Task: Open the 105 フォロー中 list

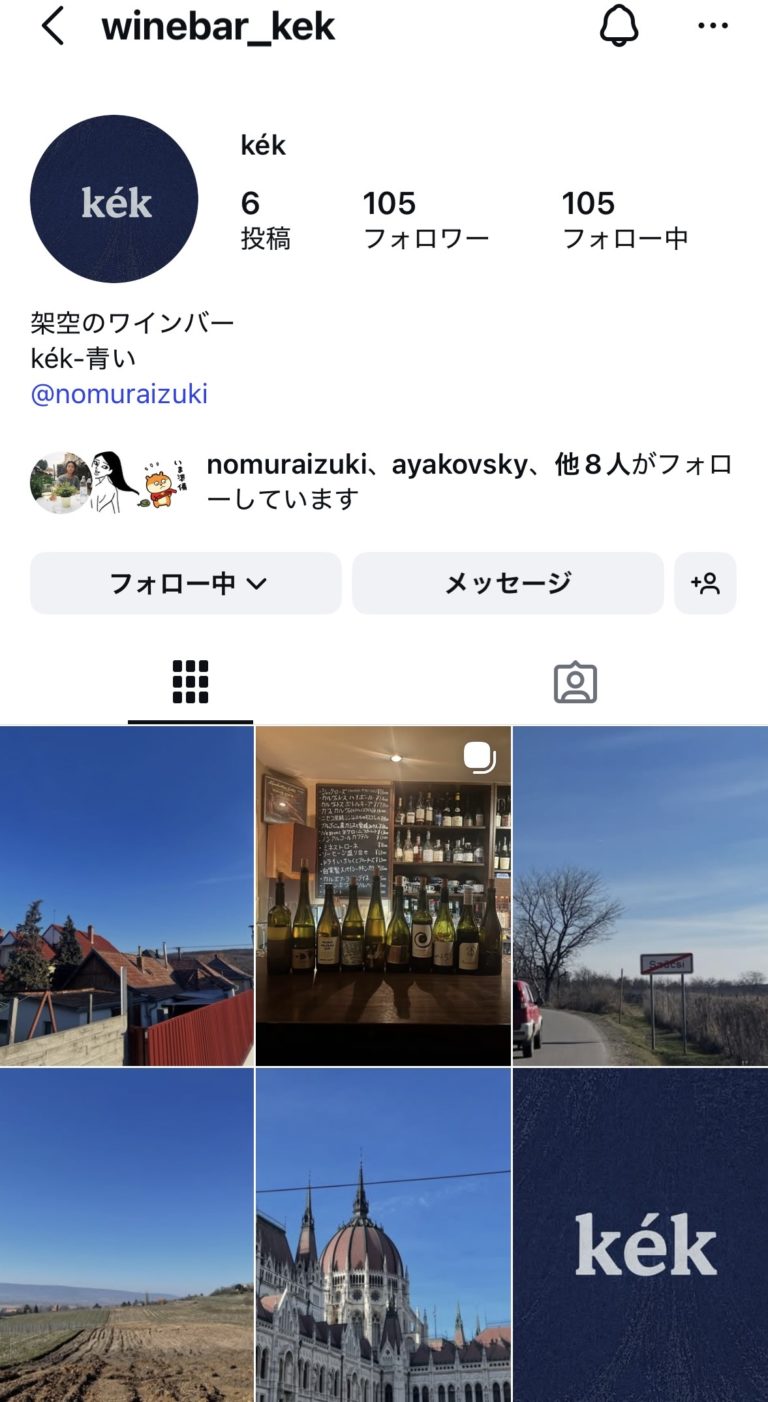Action: [x=625, y=219]
